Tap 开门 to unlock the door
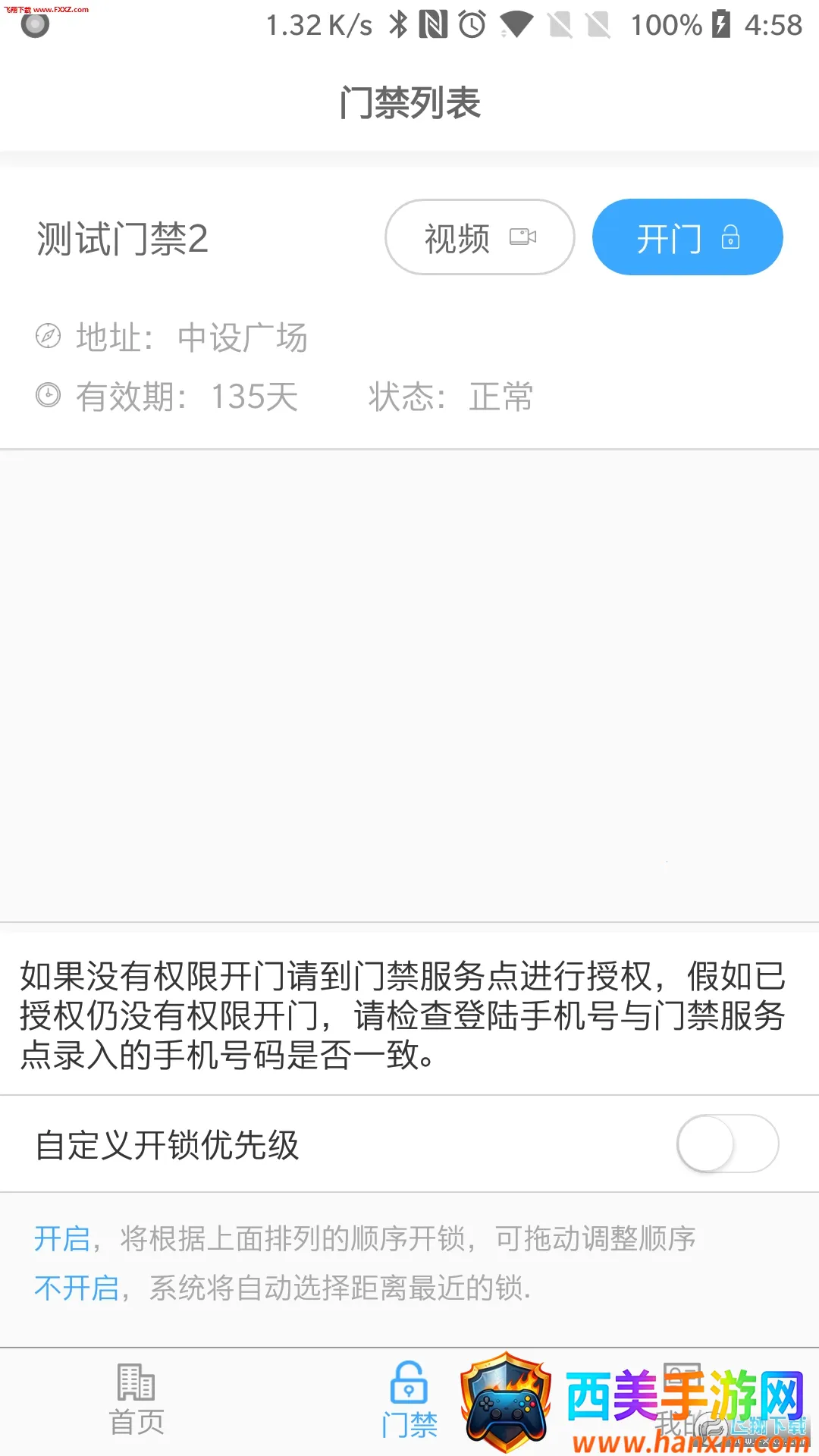The height and width of the screenshot is (1456, 819). (x=687, y=237)
